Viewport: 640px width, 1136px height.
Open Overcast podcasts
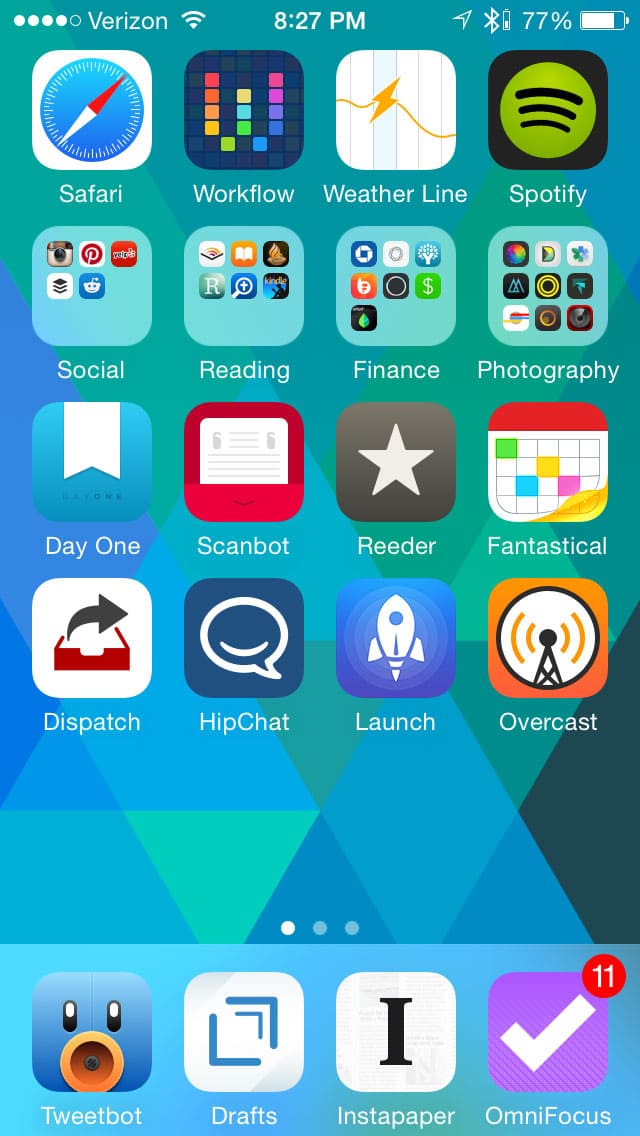[548, 638]
